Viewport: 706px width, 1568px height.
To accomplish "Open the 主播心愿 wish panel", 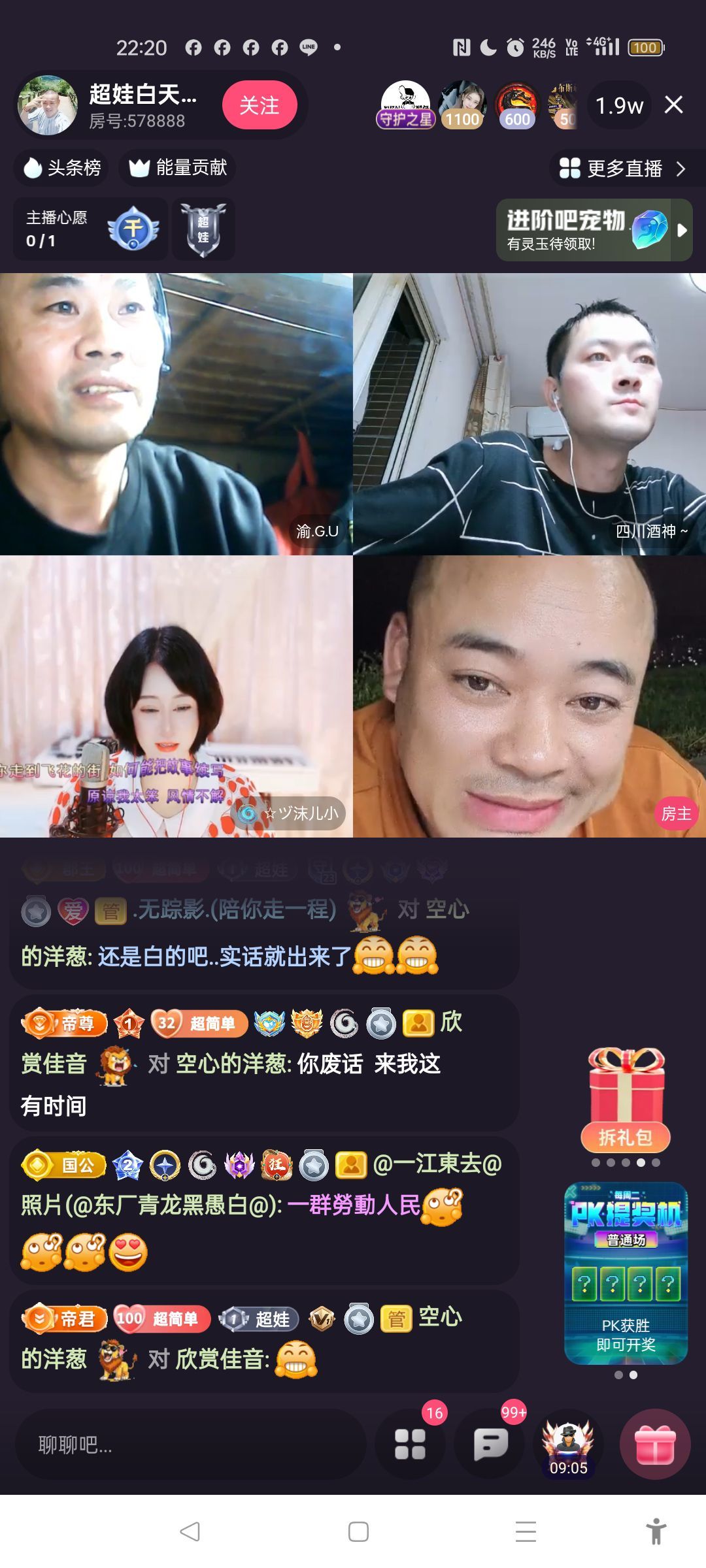I will click(x=90, y=229).
